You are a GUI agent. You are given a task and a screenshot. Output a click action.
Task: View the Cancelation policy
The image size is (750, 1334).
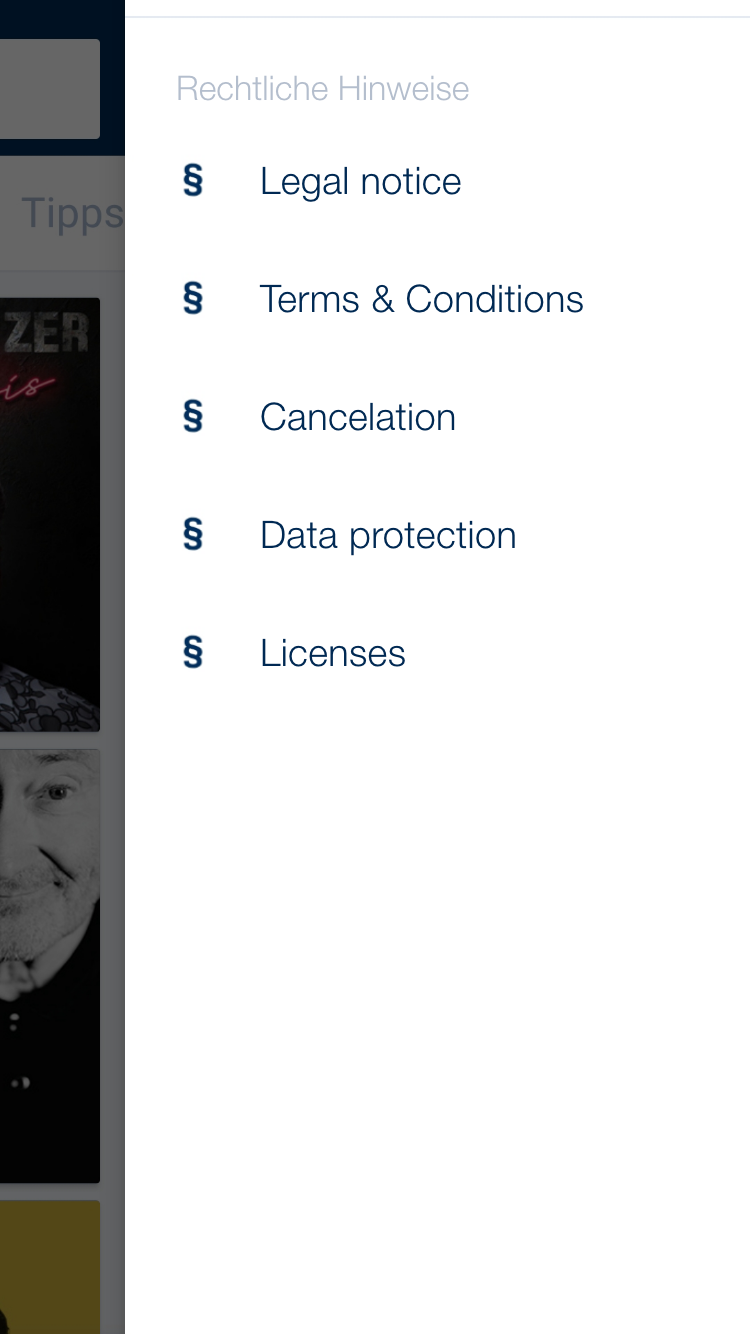[357, 418]
